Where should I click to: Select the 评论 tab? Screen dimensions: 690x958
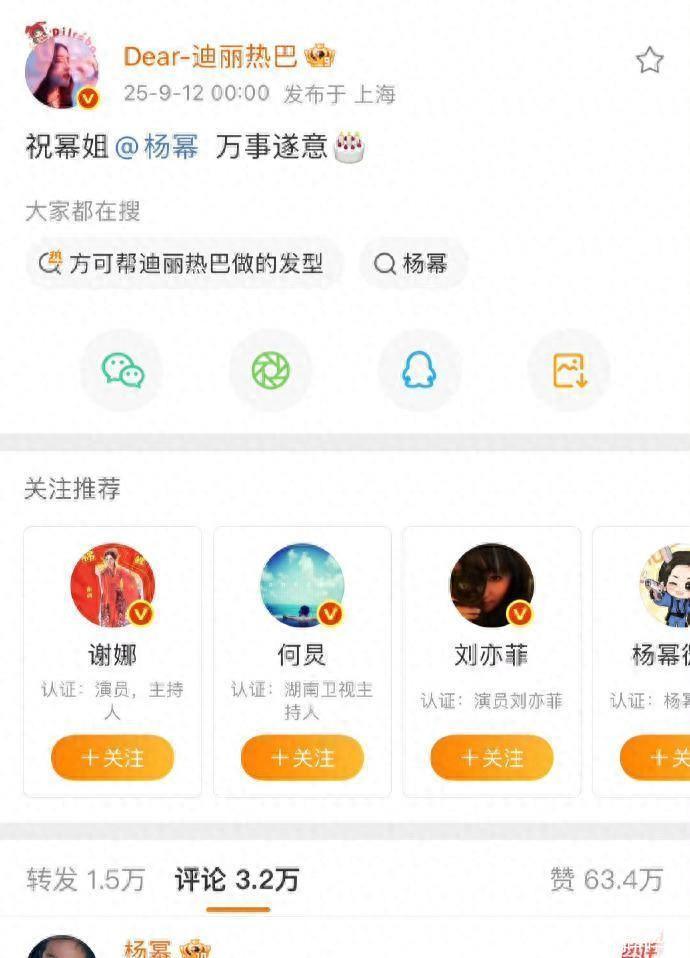(237, 880)
